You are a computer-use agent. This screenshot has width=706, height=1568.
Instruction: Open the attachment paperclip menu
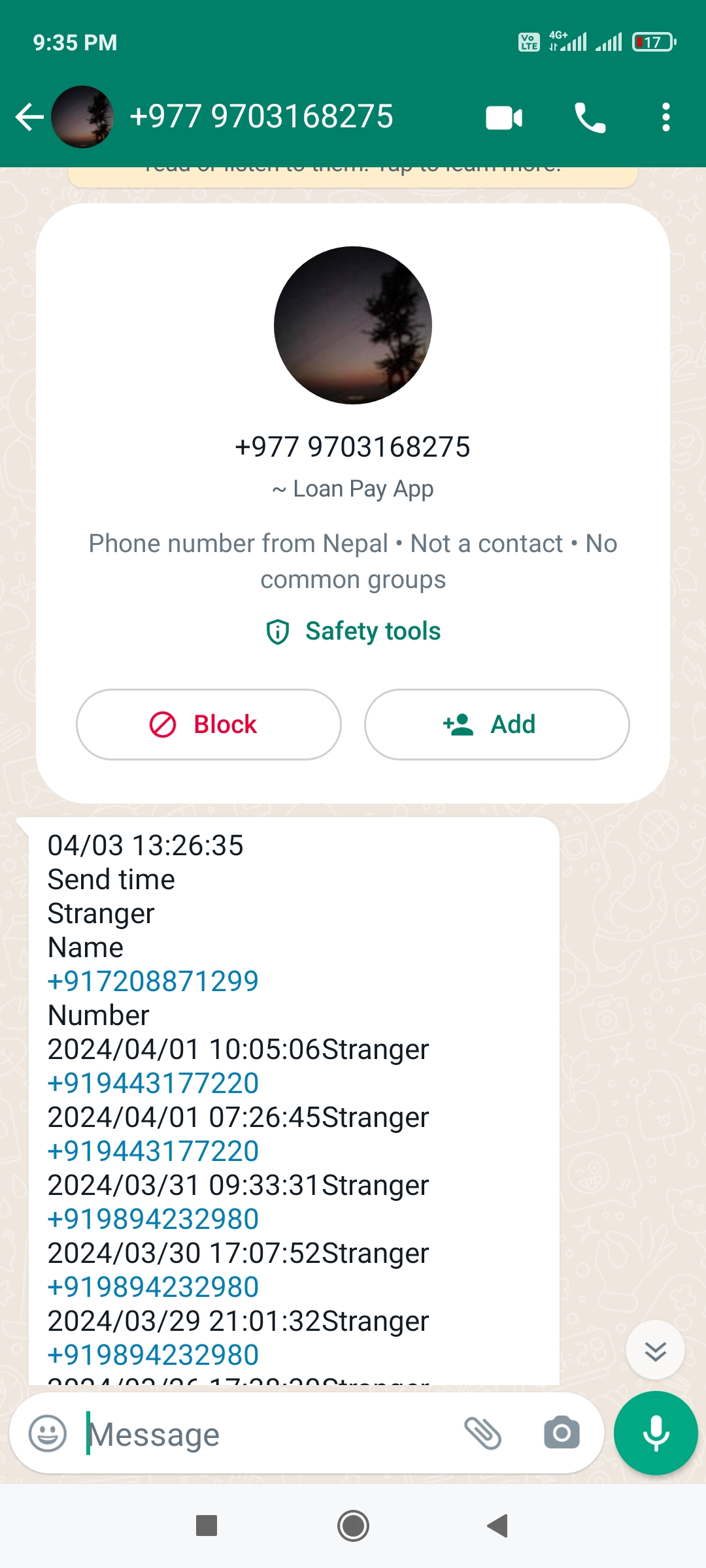click(482, 1434)
